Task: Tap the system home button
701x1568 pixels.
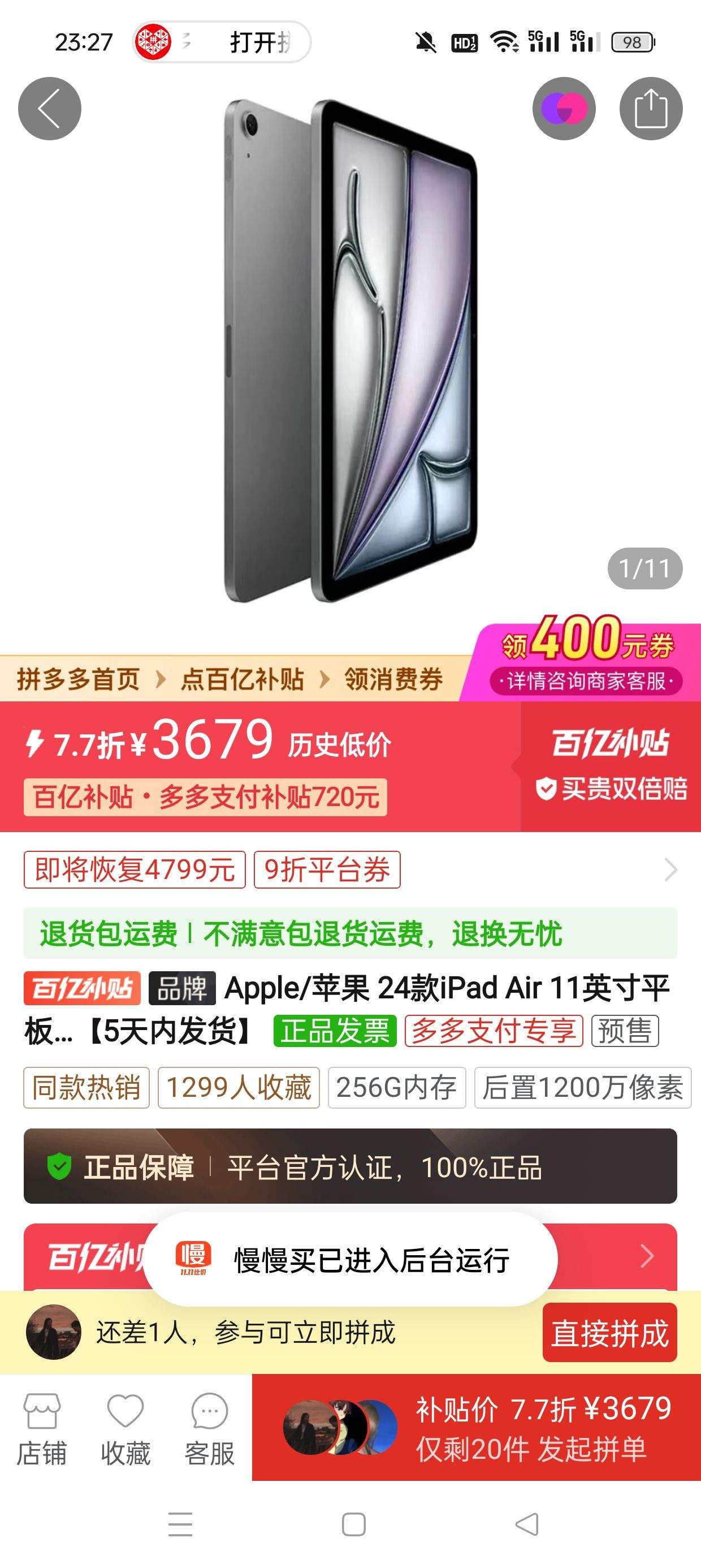Action: tap(353, 1524)
